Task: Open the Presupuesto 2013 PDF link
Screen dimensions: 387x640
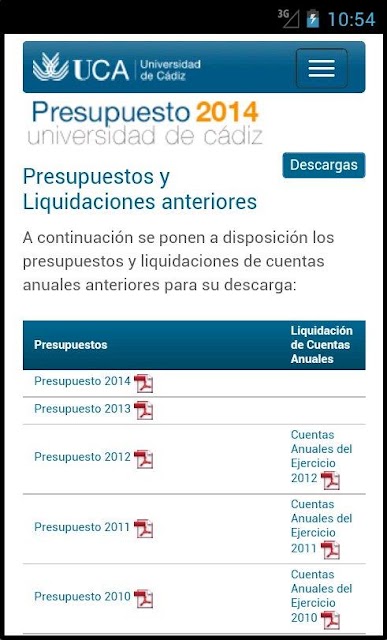Action: [x=93, y=410]
